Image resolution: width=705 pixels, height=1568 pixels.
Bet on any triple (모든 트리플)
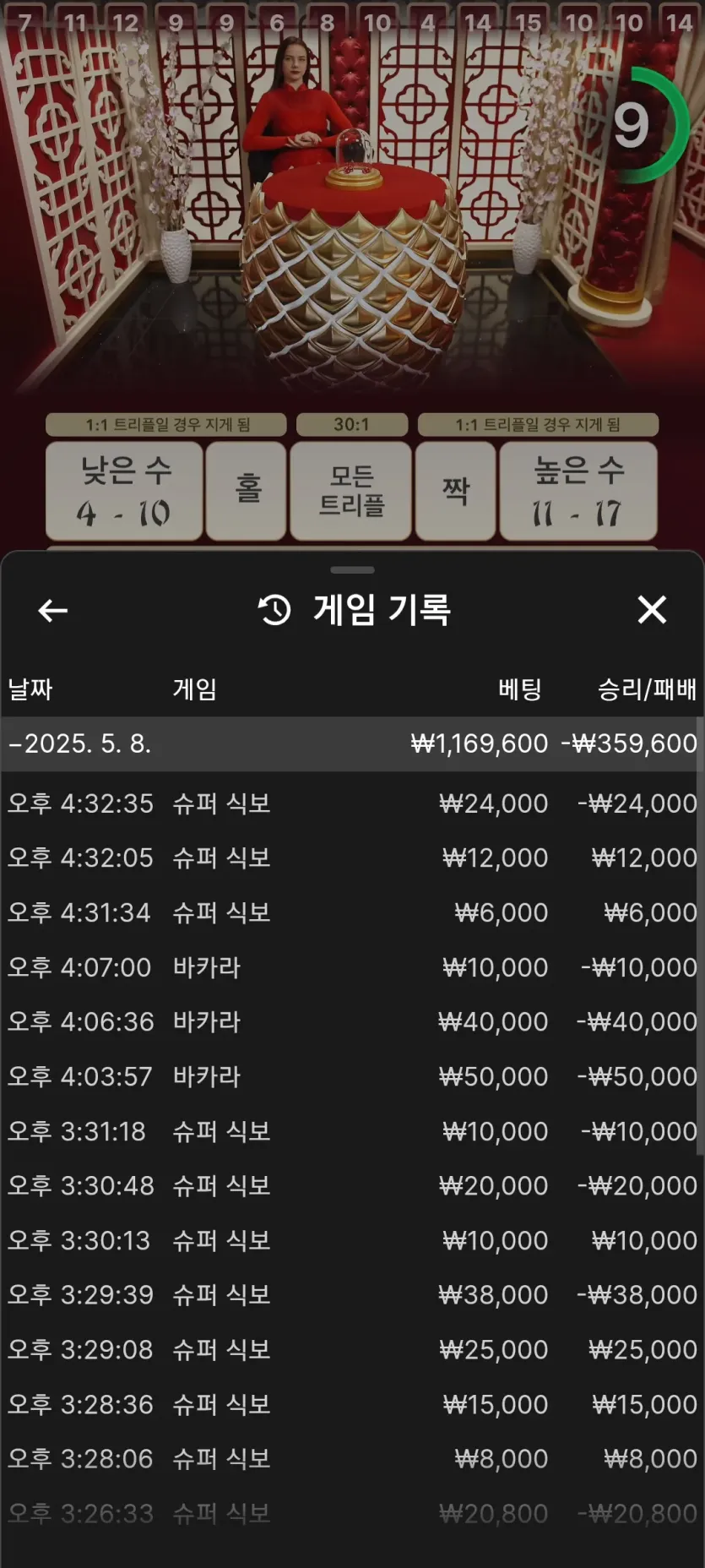coord(351,491)
